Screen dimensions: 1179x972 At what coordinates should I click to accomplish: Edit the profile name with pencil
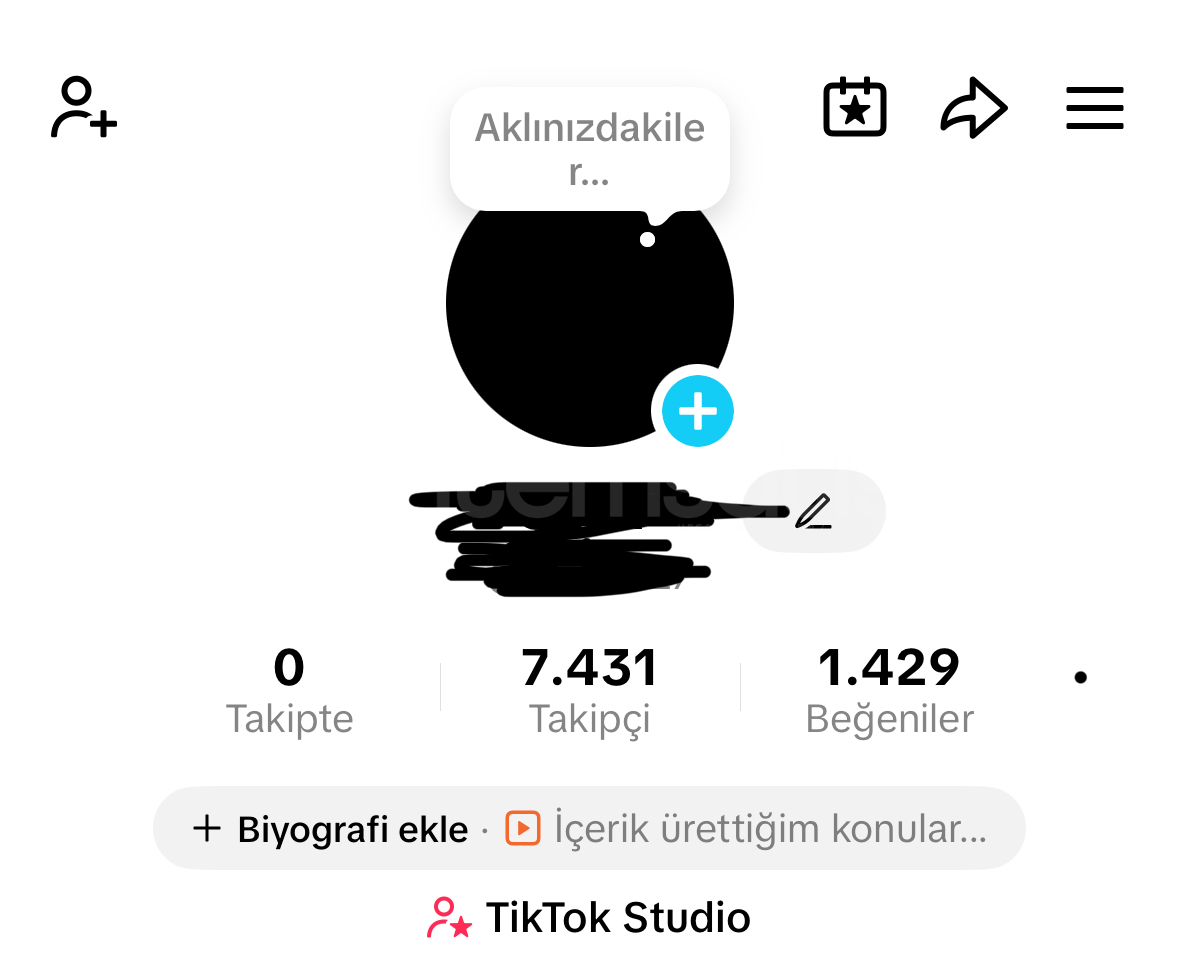[813, 511]
